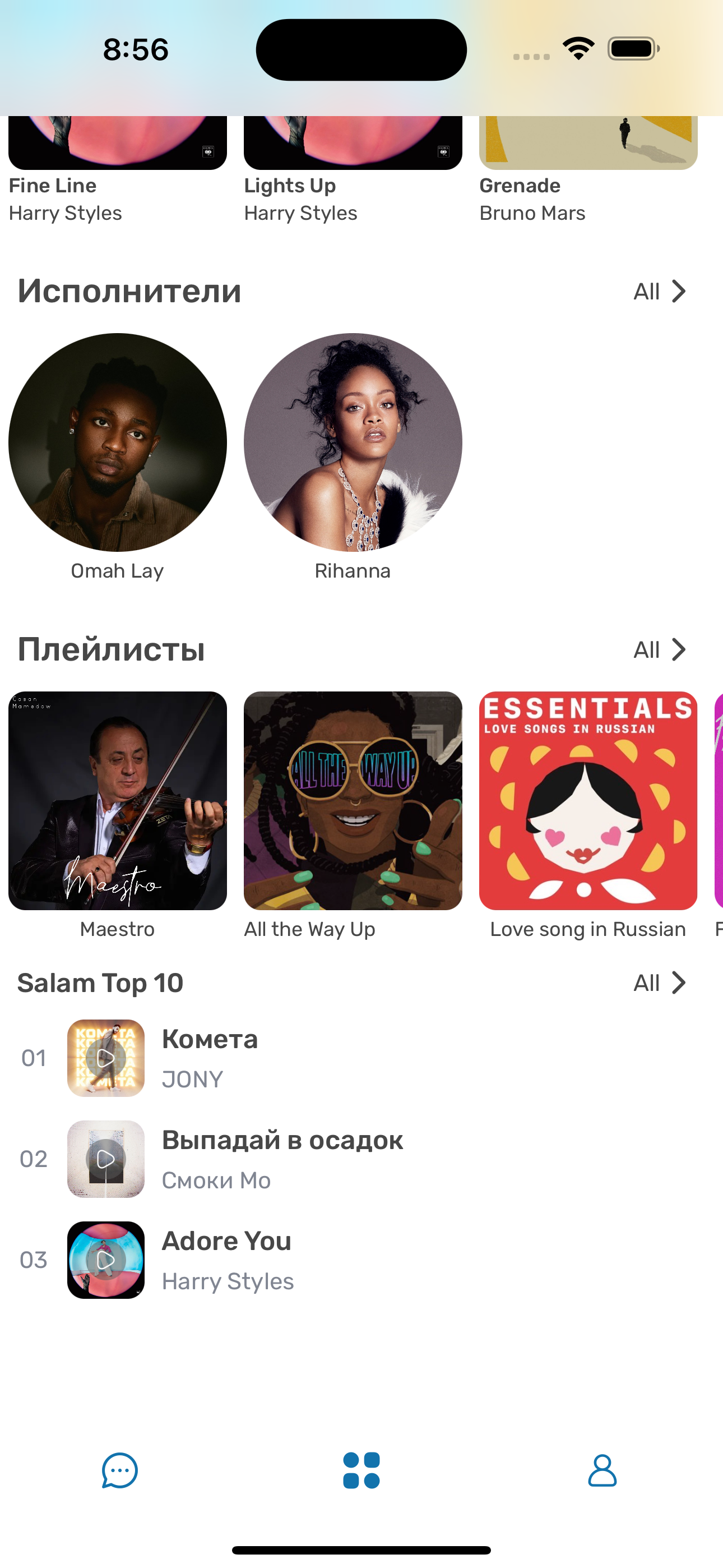Open Rihanna artist page
Viewport: 723px width, 1568px height.
(353, 458)
